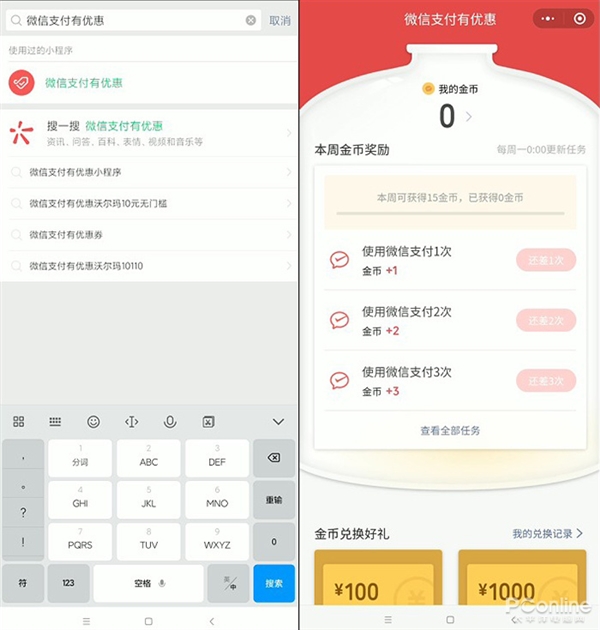The height and width of the screenshot is (630, 600).
Task: Open the used mini program 微信支付有优惠
Action: 83,83
